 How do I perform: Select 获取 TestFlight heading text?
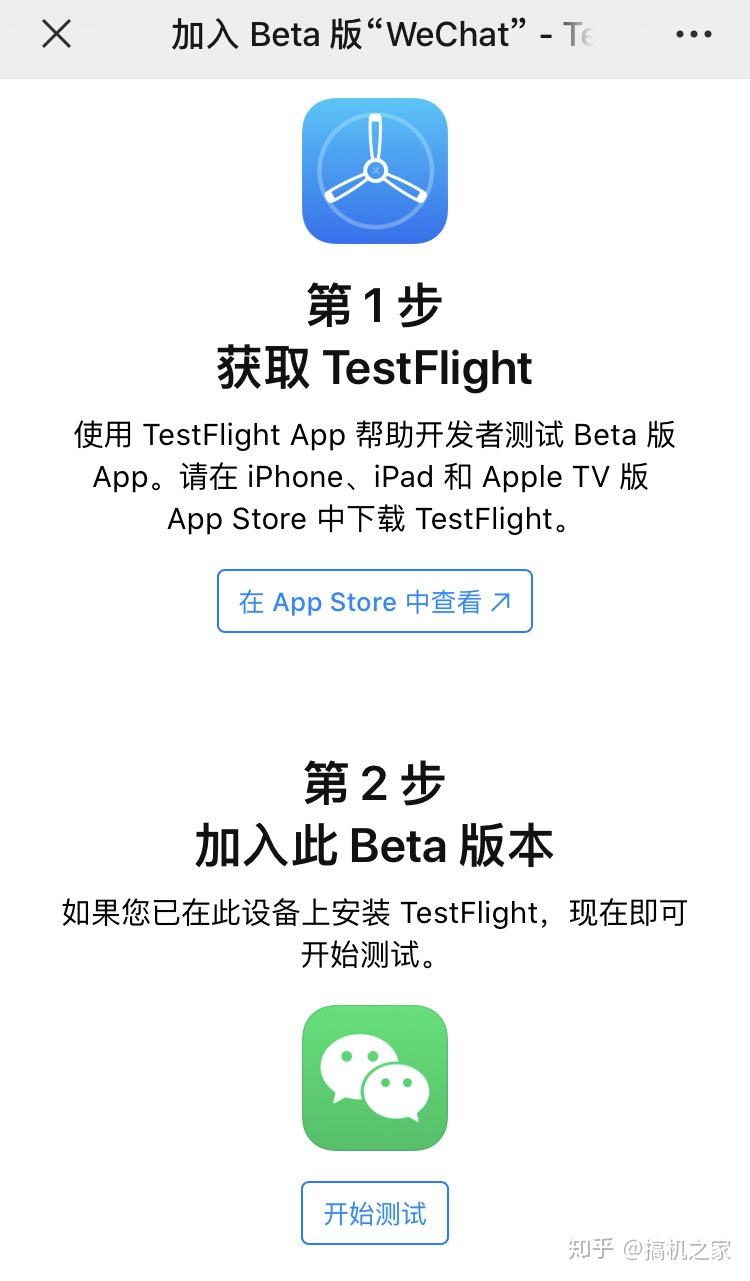[x=374, y=367]
